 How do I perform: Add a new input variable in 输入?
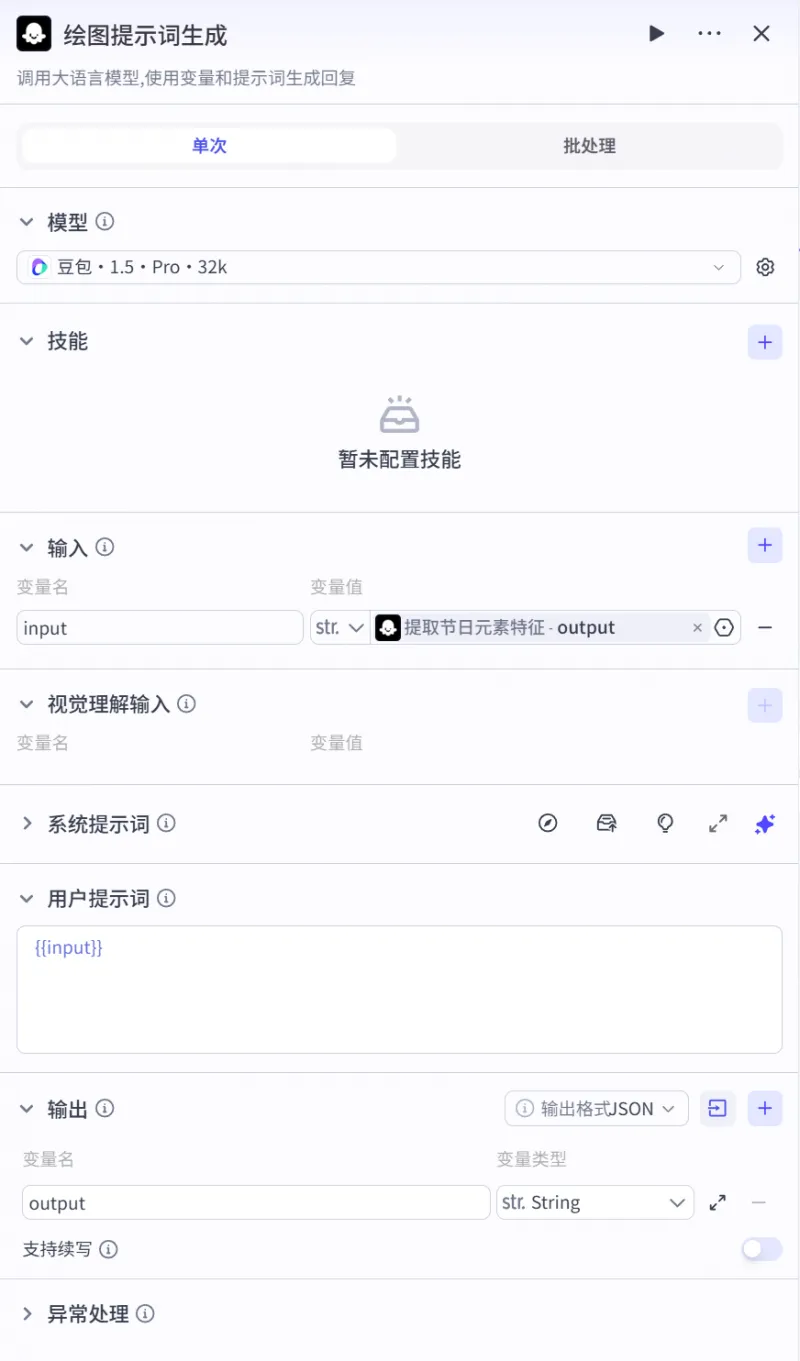(x=765, y=546)
